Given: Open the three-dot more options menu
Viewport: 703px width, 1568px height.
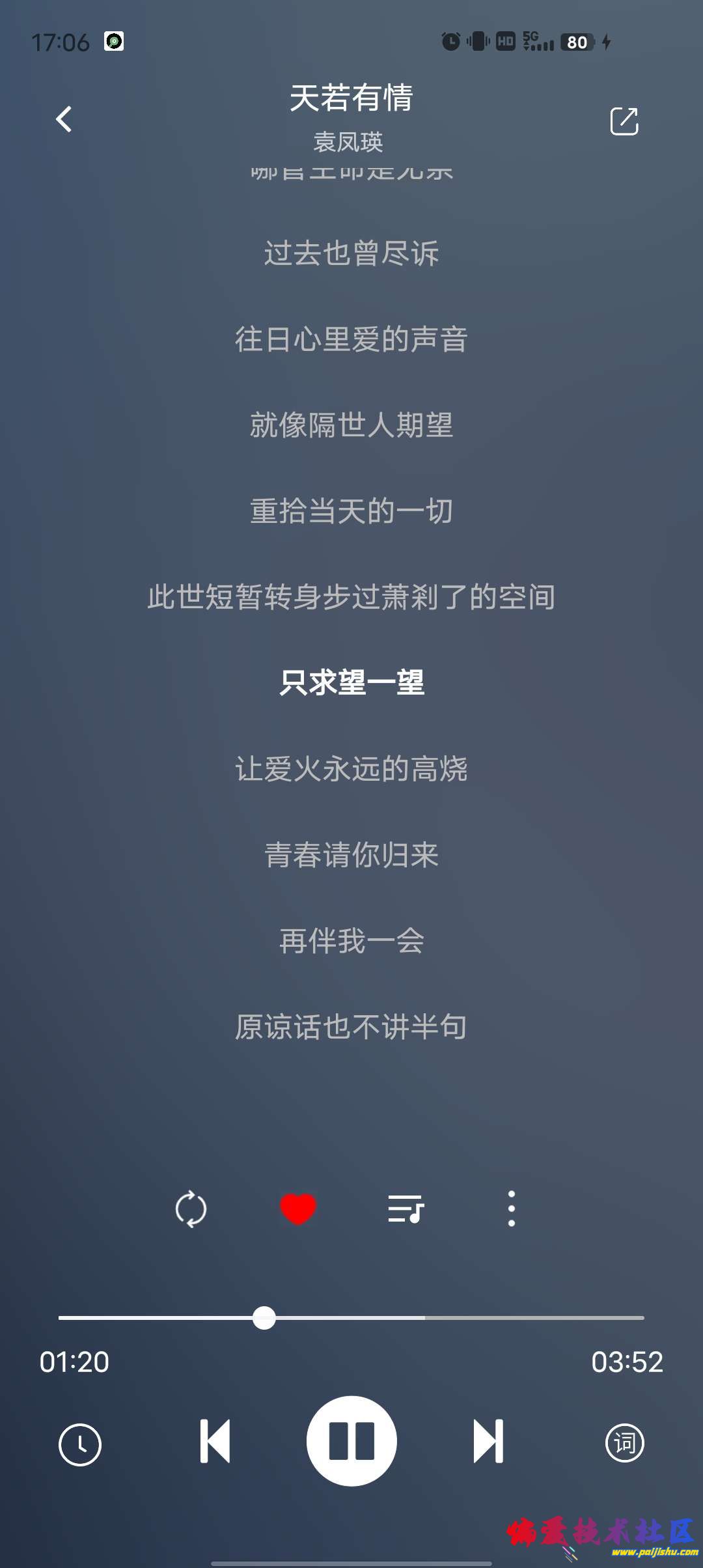Looking at the screenshot, I should 512,1209.
